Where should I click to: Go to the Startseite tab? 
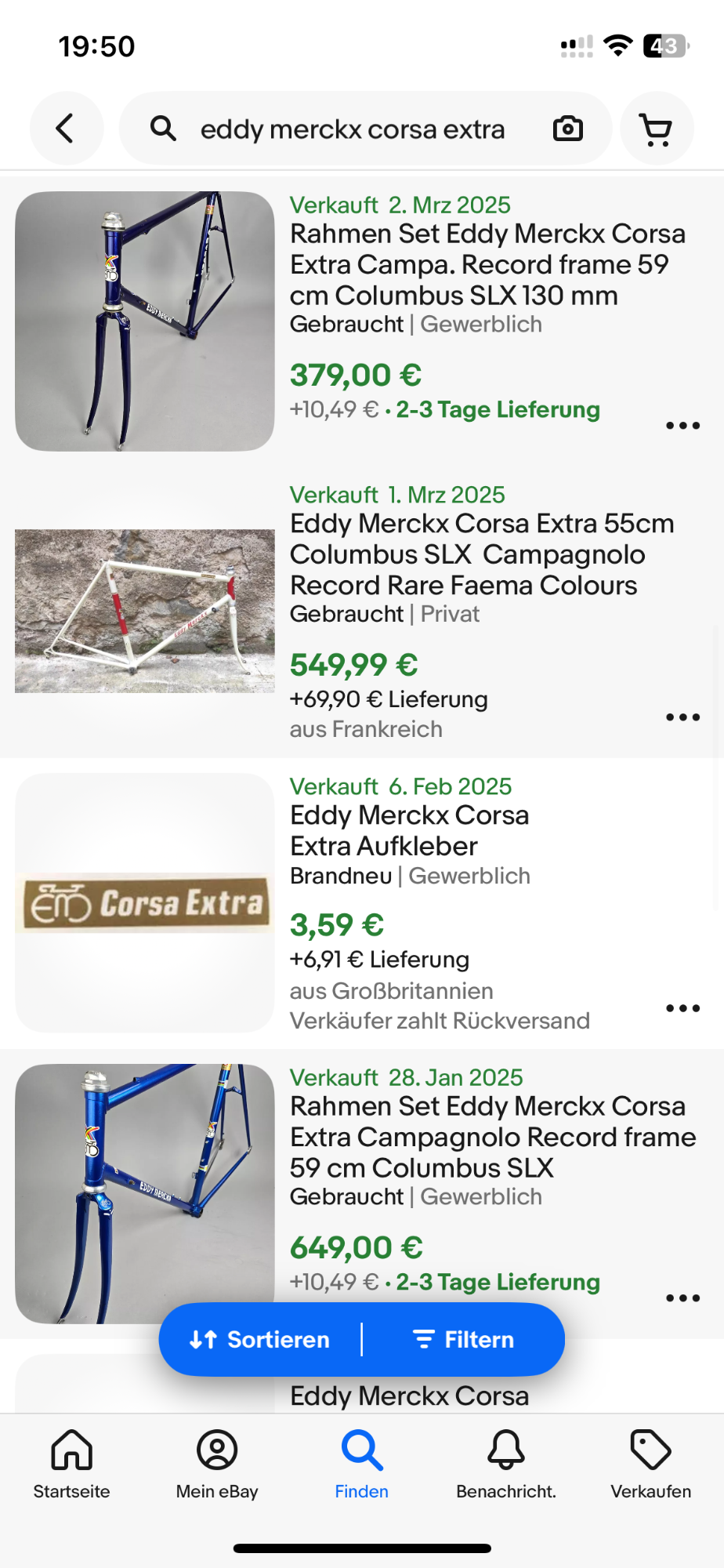(x=72, y=1463)
